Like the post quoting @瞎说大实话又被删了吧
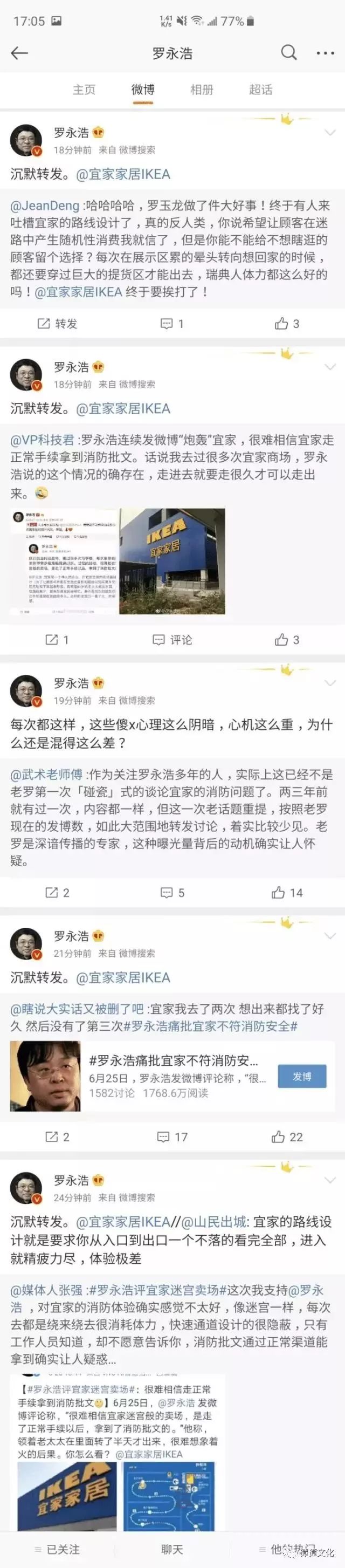This screenshot has width=345, height=1568. pyautogui.click(x=287, y=1136)
